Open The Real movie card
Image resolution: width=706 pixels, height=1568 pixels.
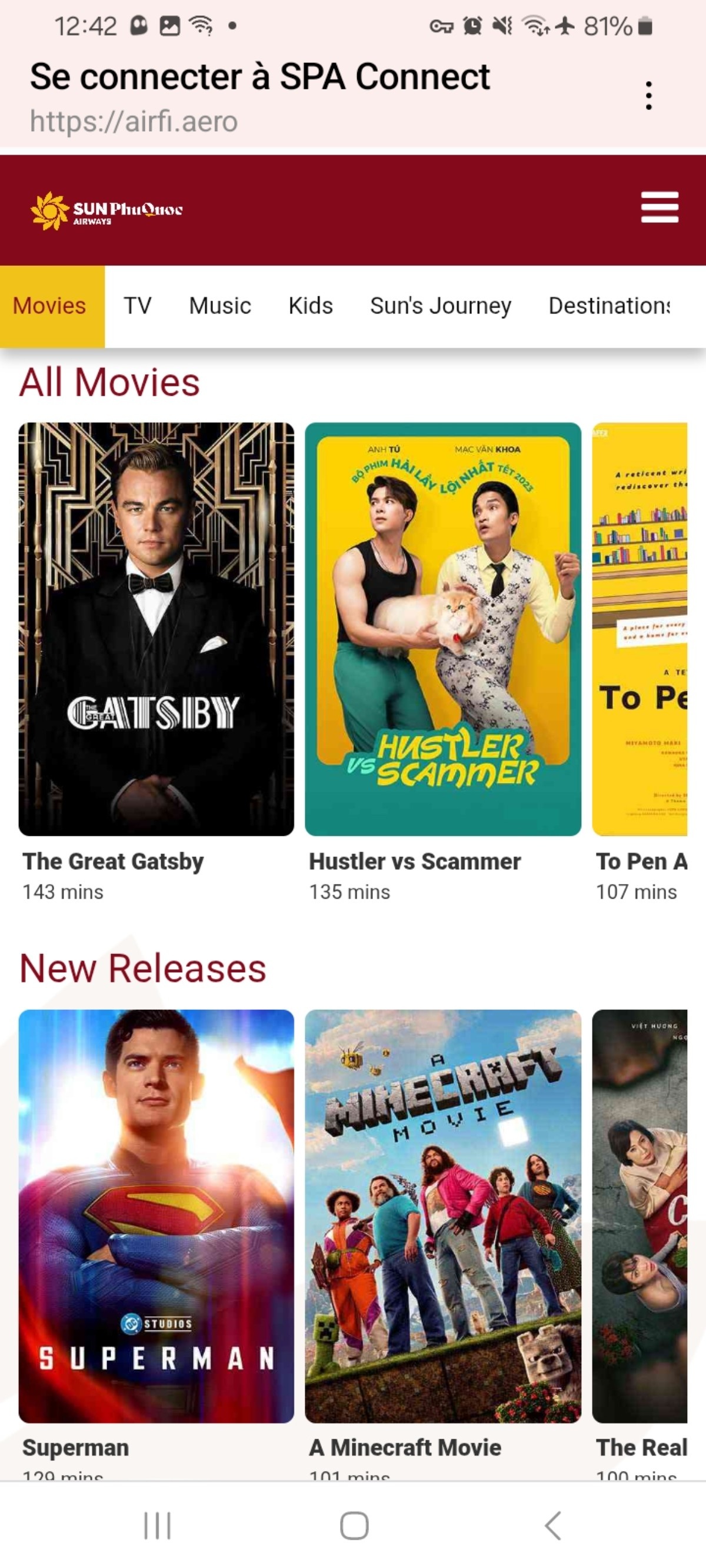pos(639,1216)
